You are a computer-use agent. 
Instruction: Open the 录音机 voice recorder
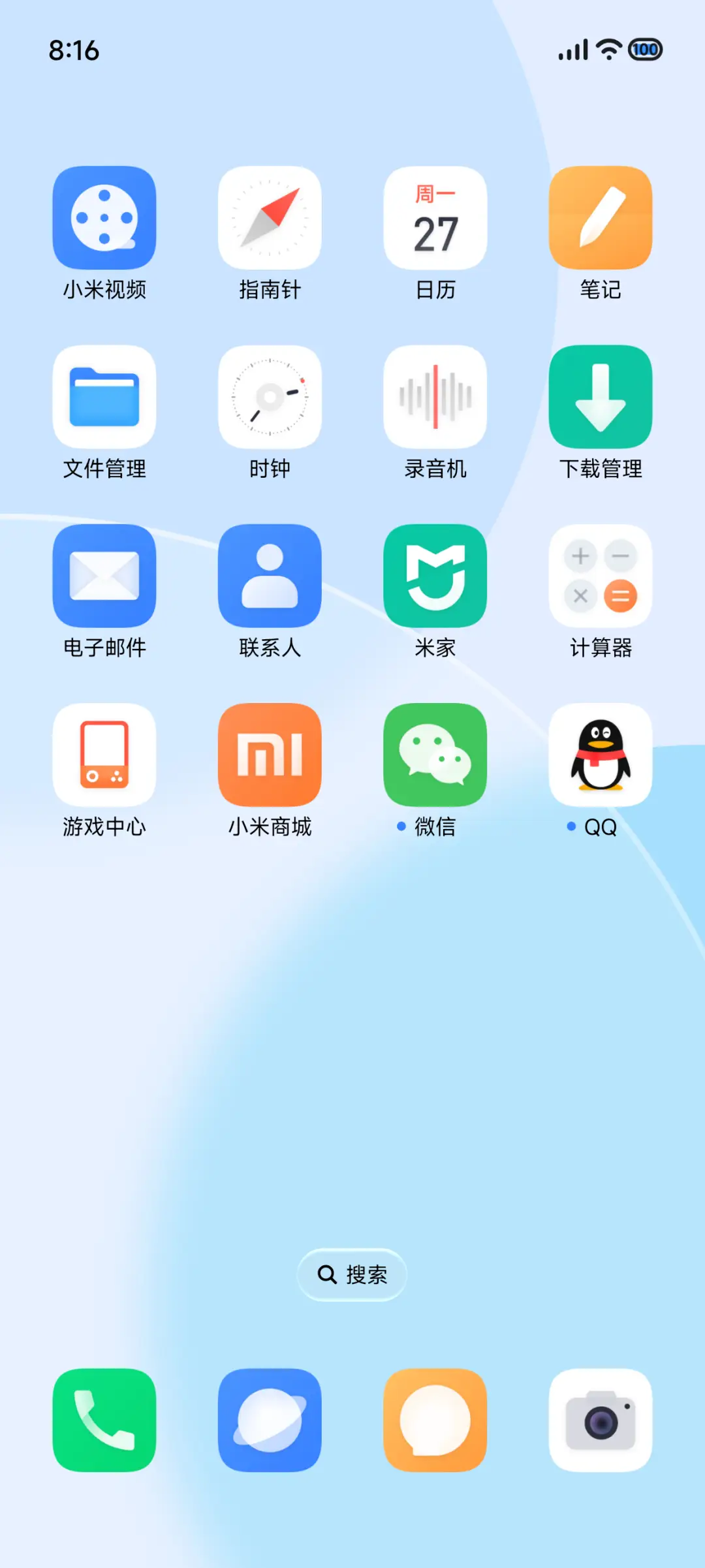[435, 396]
